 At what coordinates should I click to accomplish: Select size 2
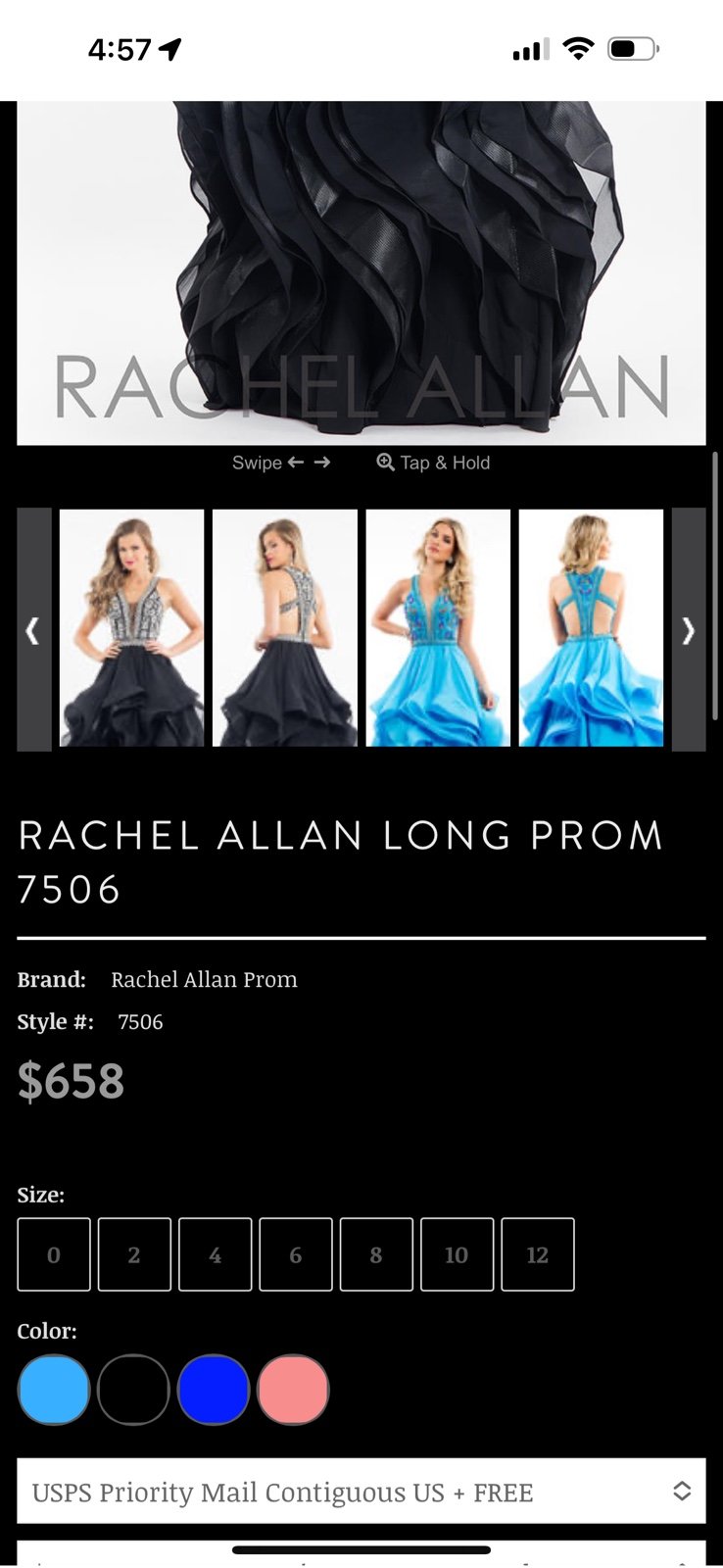point(134,1254)
